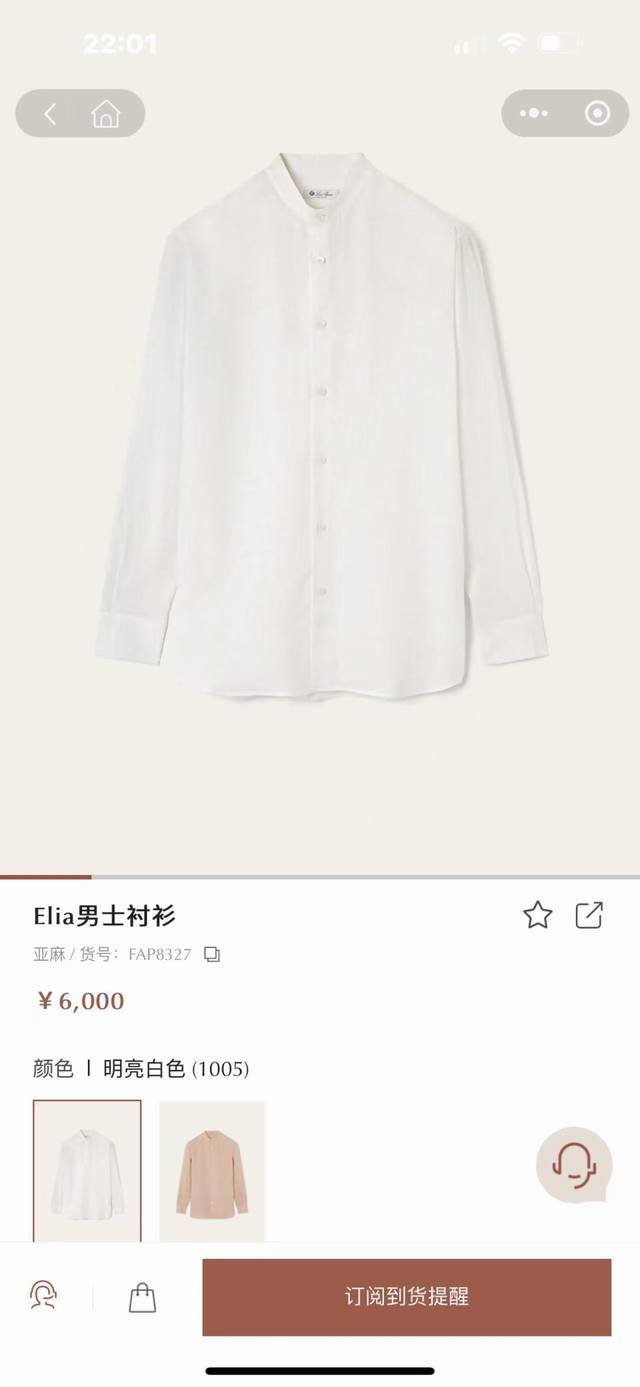The width and height of the screenshot is (640, 1387).
Task: Contact an advisor from bottom bar
Action: [x=43, y=1297]
